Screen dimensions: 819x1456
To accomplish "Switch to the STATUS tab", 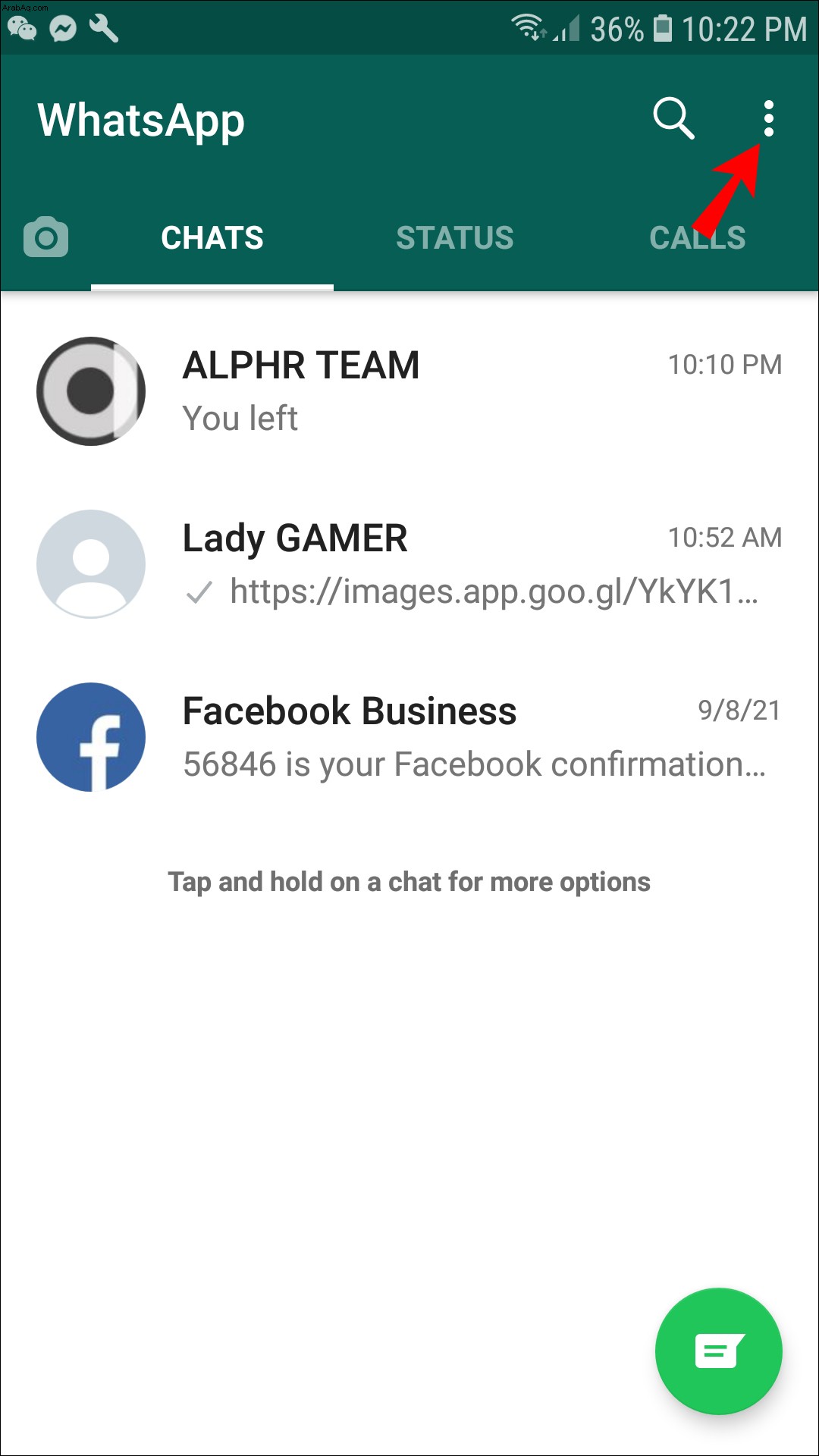I will pos(454,238).
